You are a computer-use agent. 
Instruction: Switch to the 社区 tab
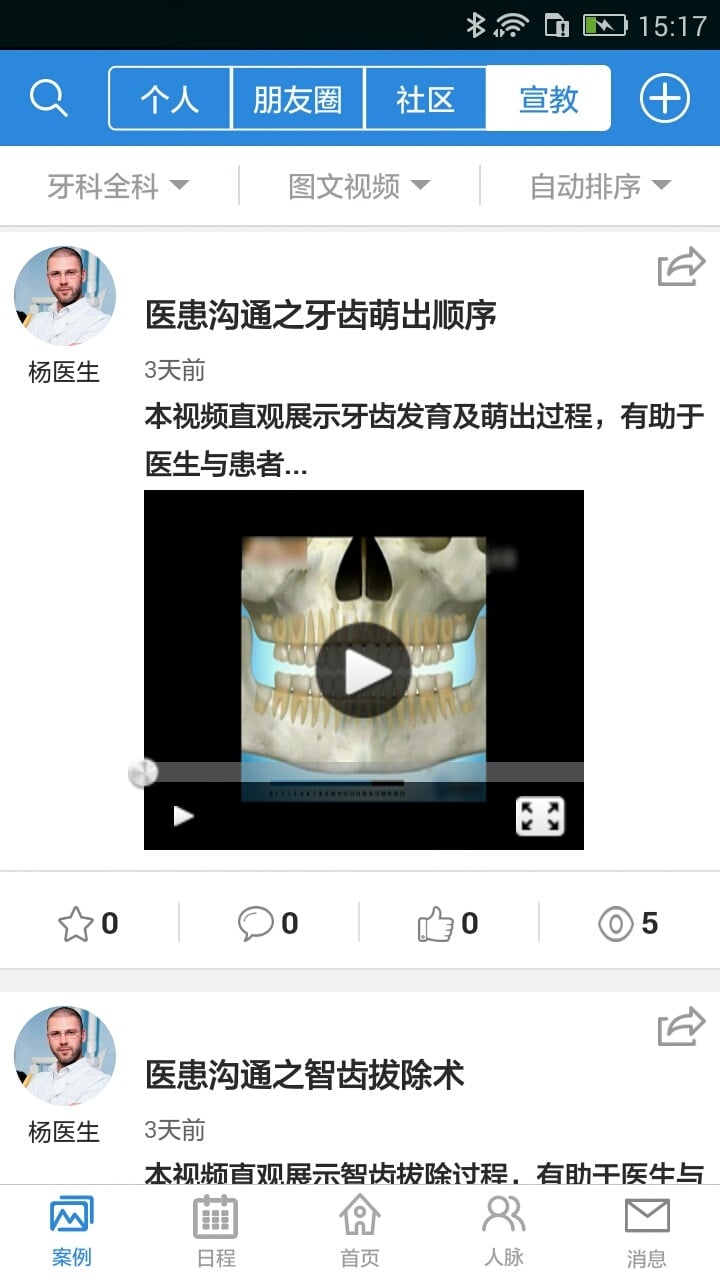pos(425,99)
